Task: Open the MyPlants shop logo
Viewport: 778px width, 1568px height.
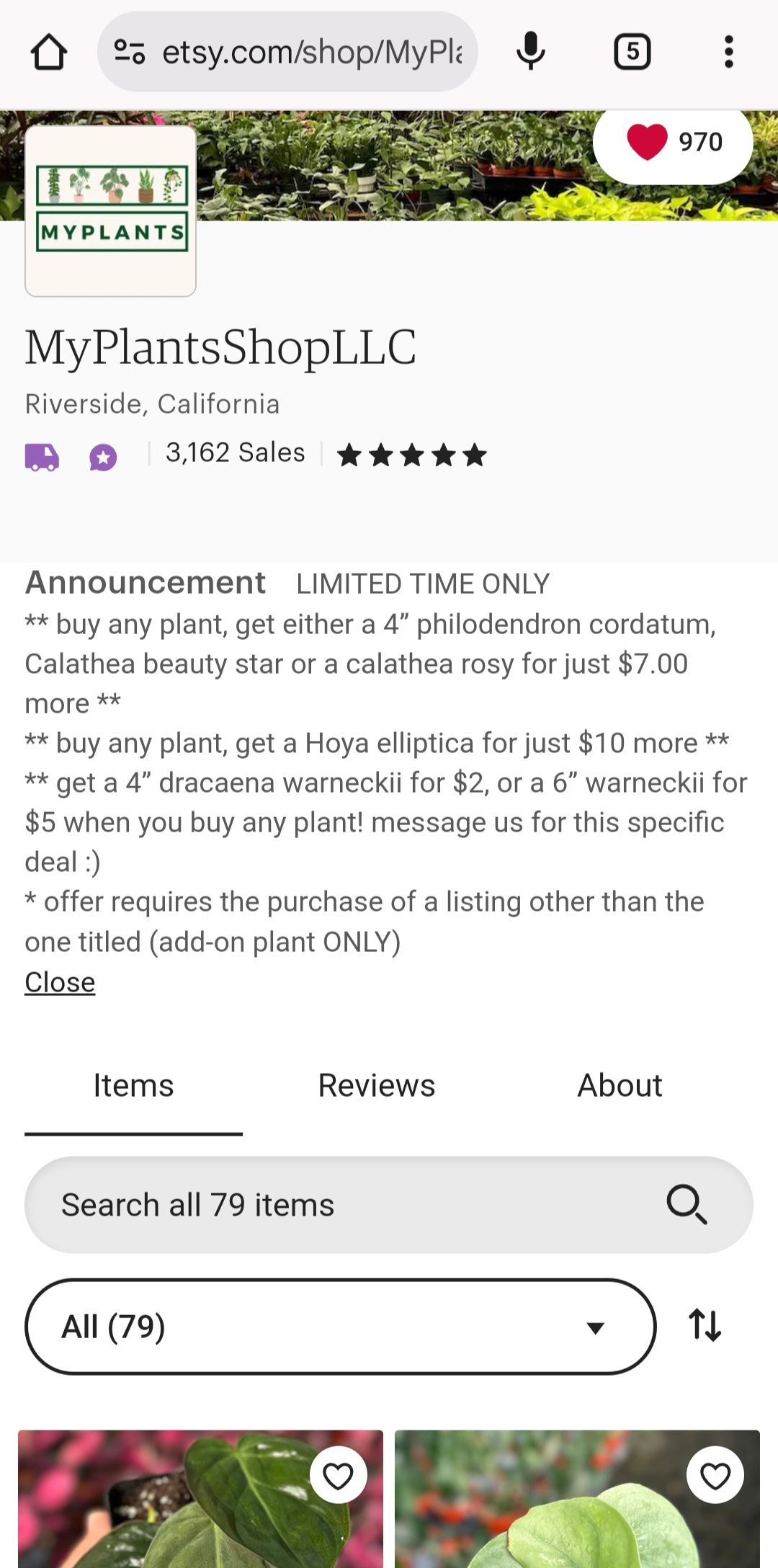Action: coord(111,211)
